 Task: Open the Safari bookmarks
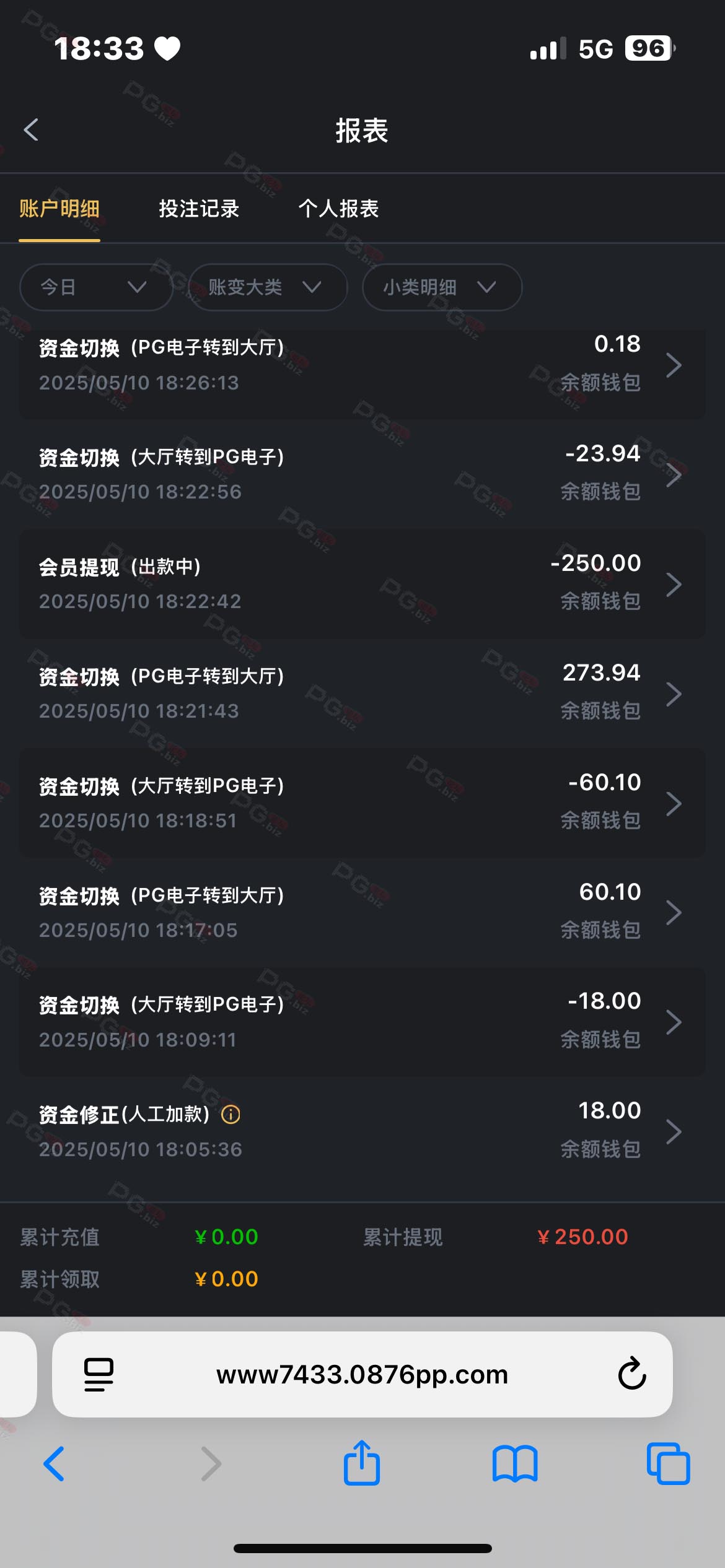tap(515, 1464)
